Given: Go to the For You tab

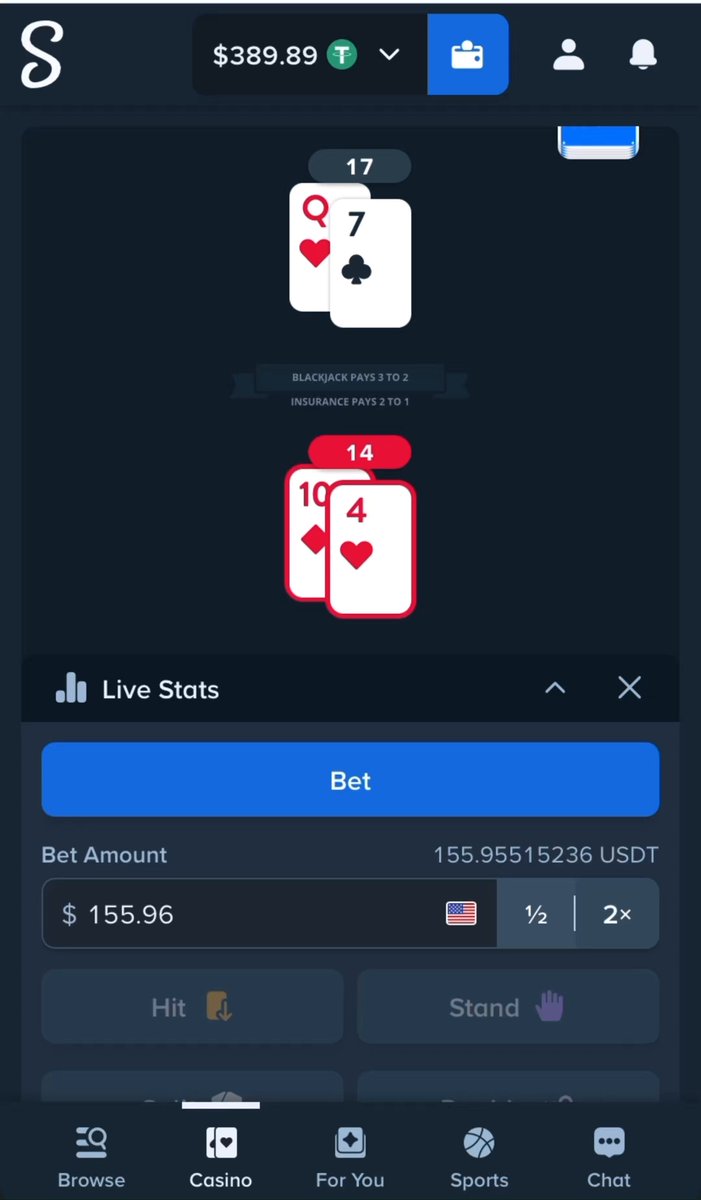Looking at the screenshot, I should pos(350,1158).
